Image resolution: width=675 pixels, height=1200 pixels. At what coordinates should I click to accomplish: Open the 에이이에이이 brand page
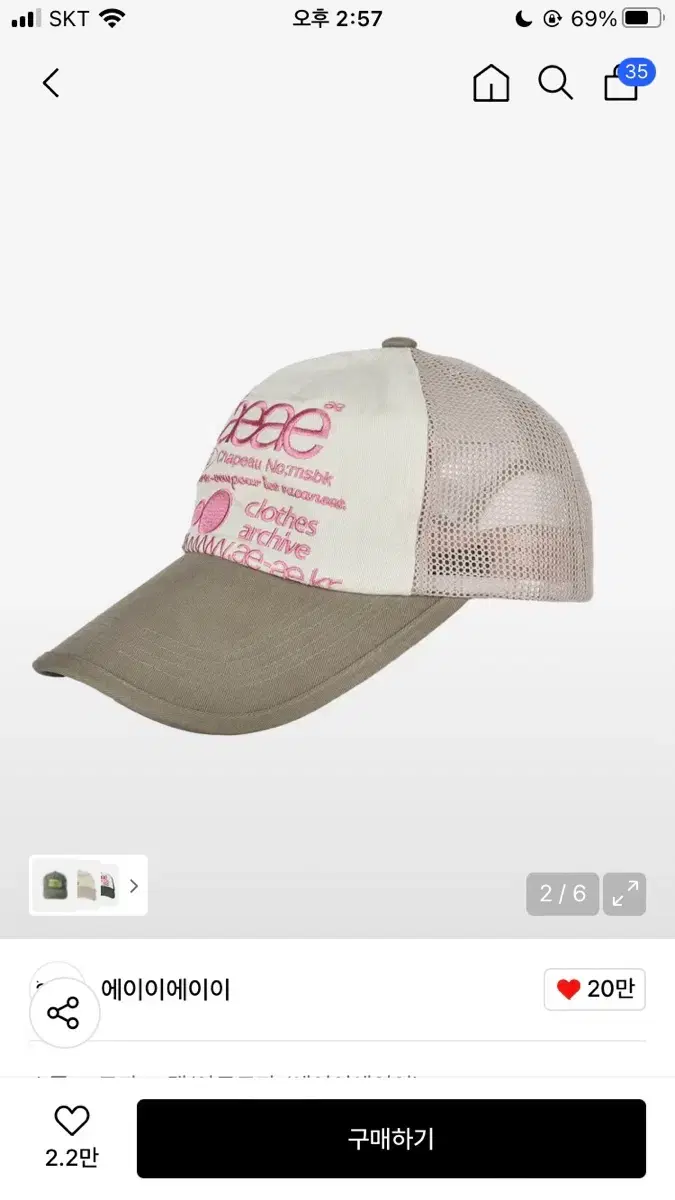pyautogui.click(x=166, y=989)
